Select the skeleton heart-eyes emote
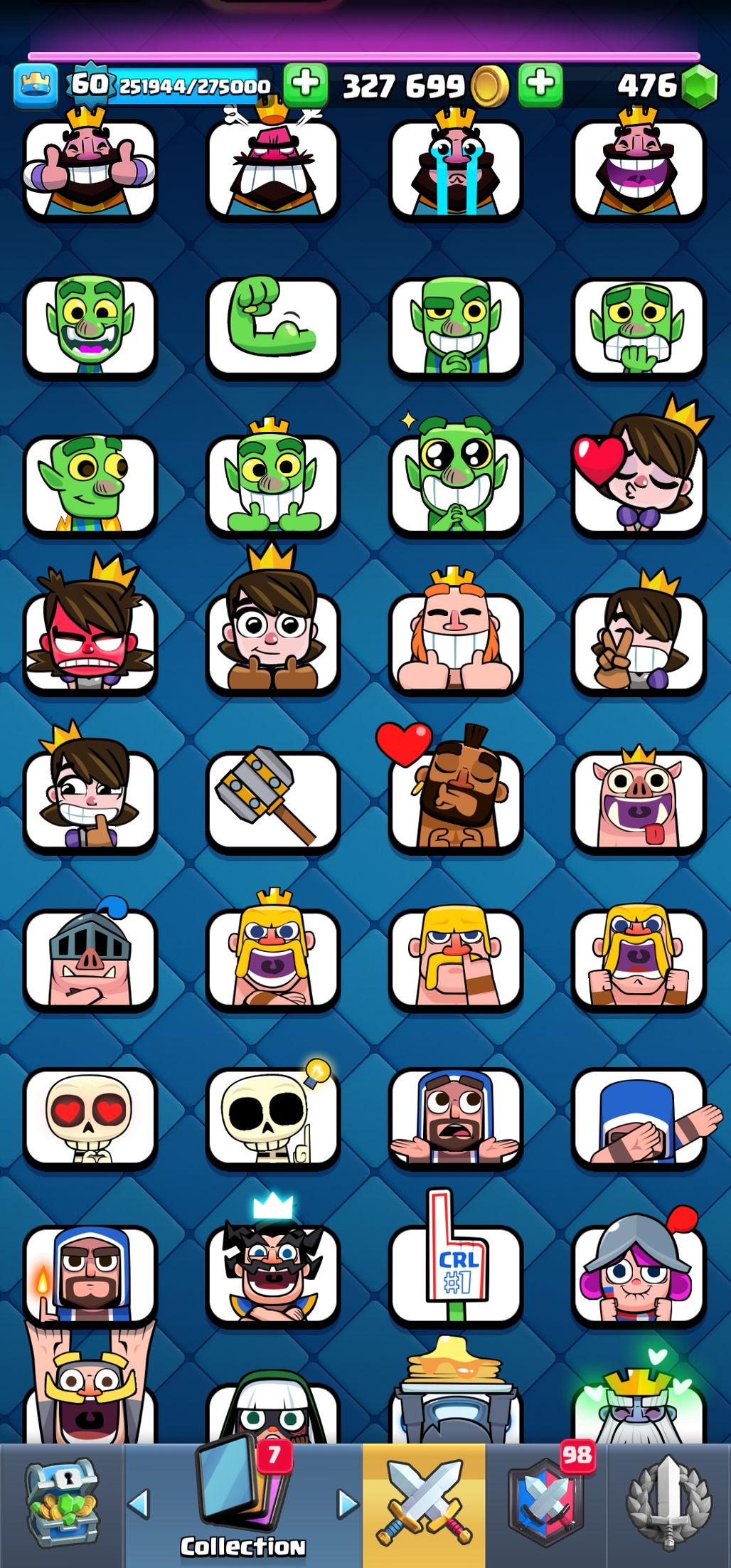Image resolution: width=731 pixels, height=1568 pixels. pyautogui.click(x=90, y=1116)
